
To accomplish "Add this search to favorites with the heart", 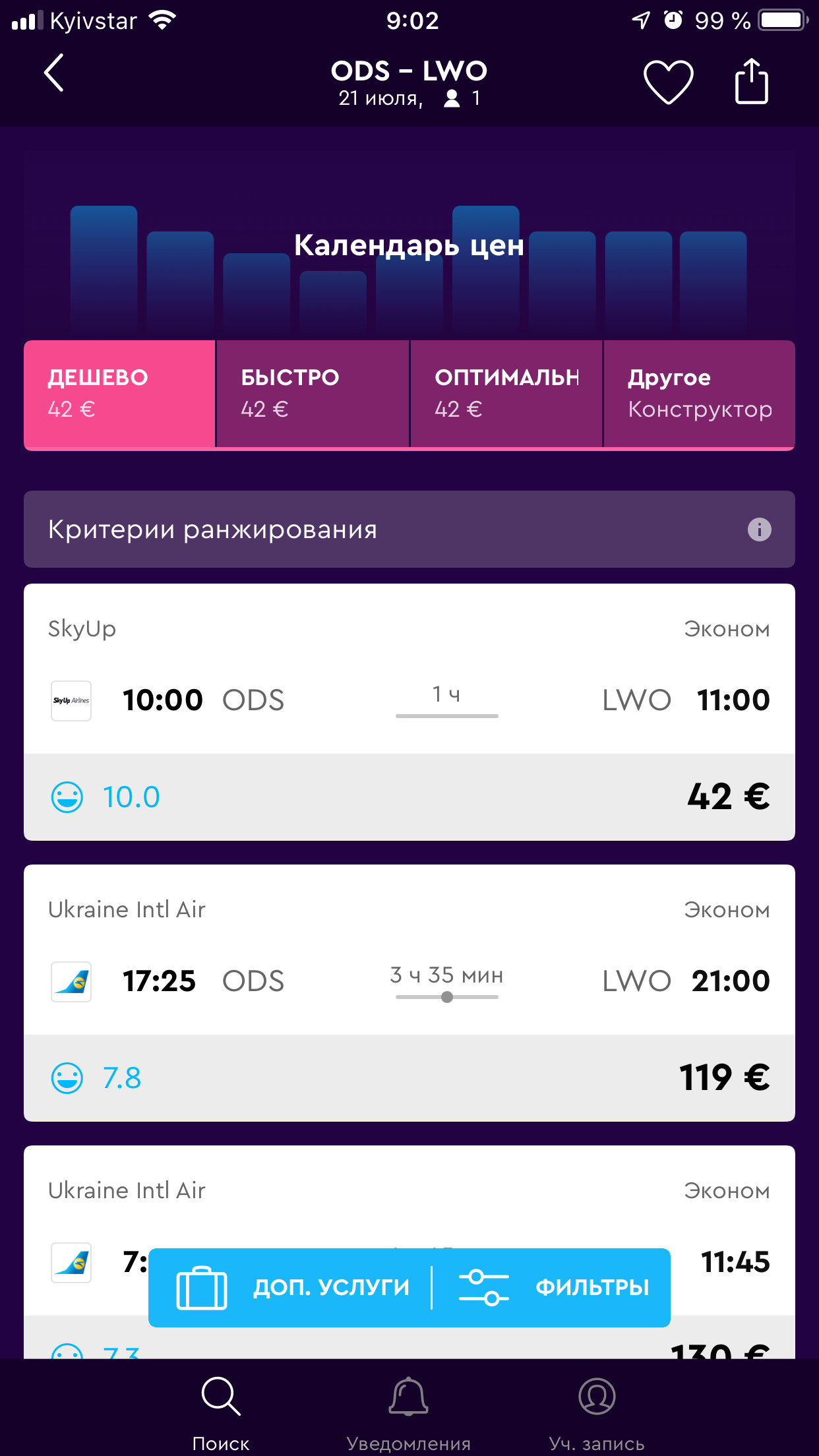I will point(668,82).
